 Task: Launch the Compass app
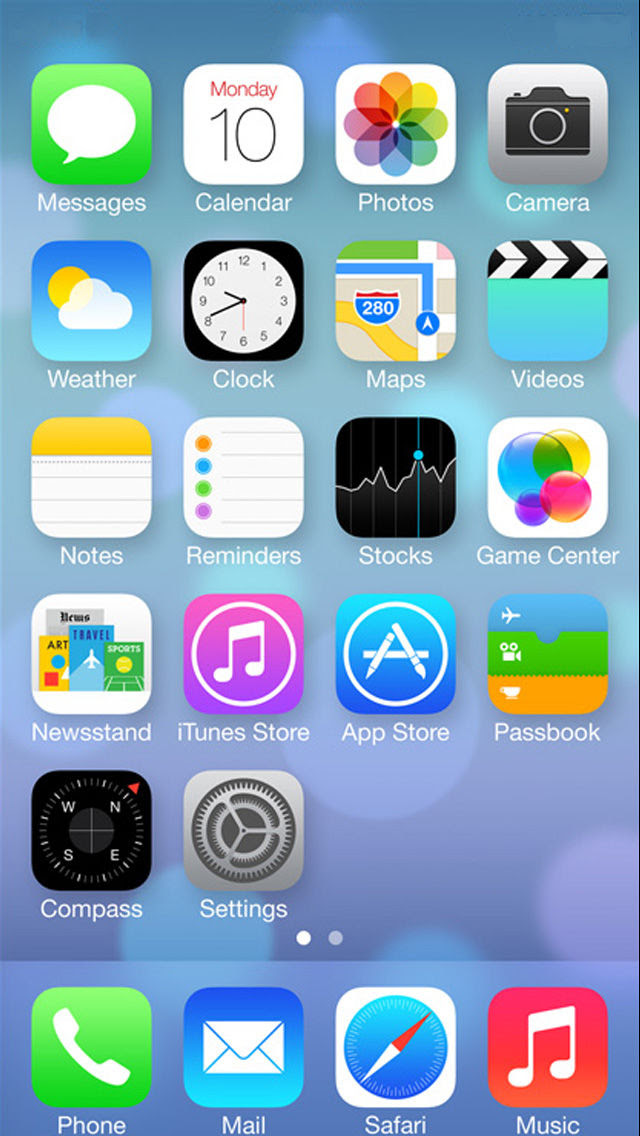tap(91, 830)
